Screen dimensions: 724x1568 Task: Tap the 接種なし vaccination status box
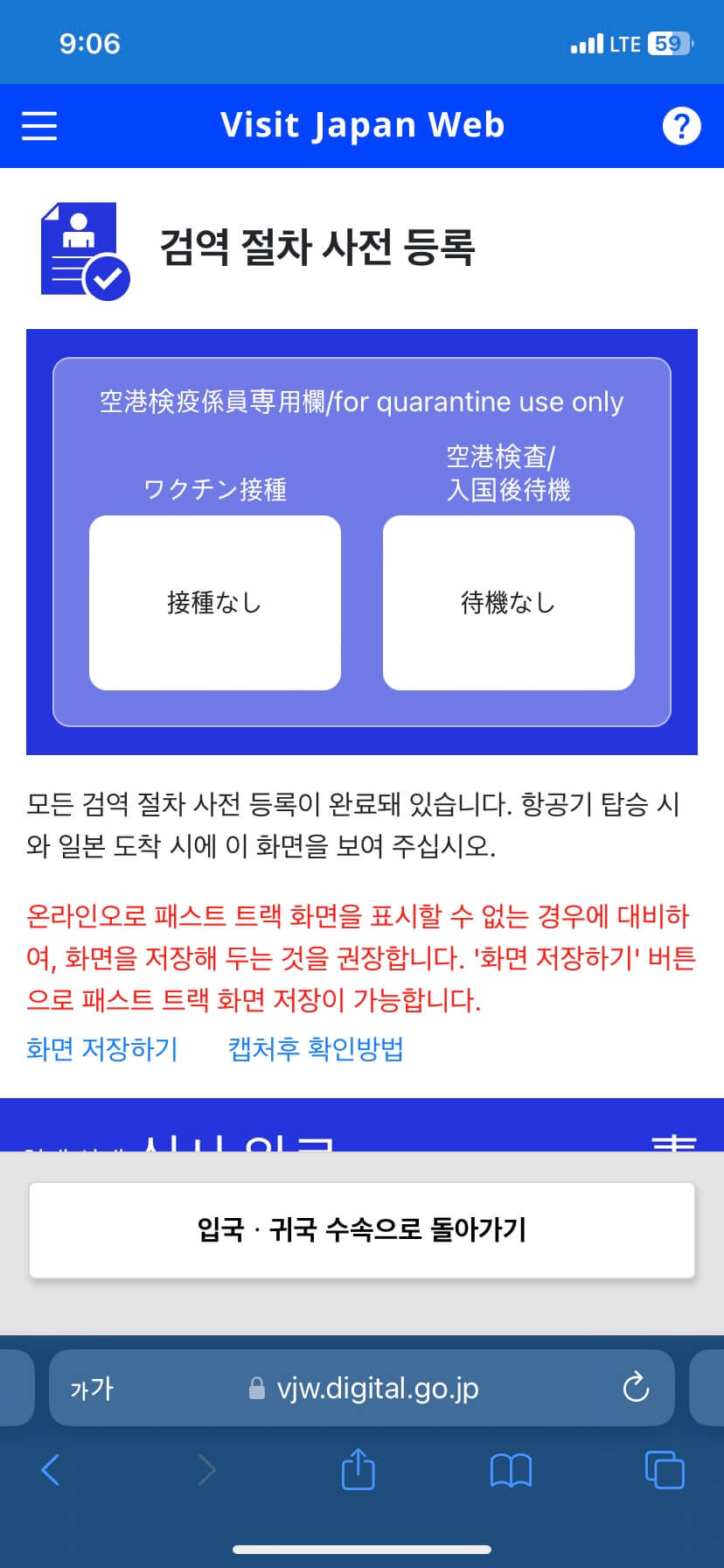coord(214,602)
